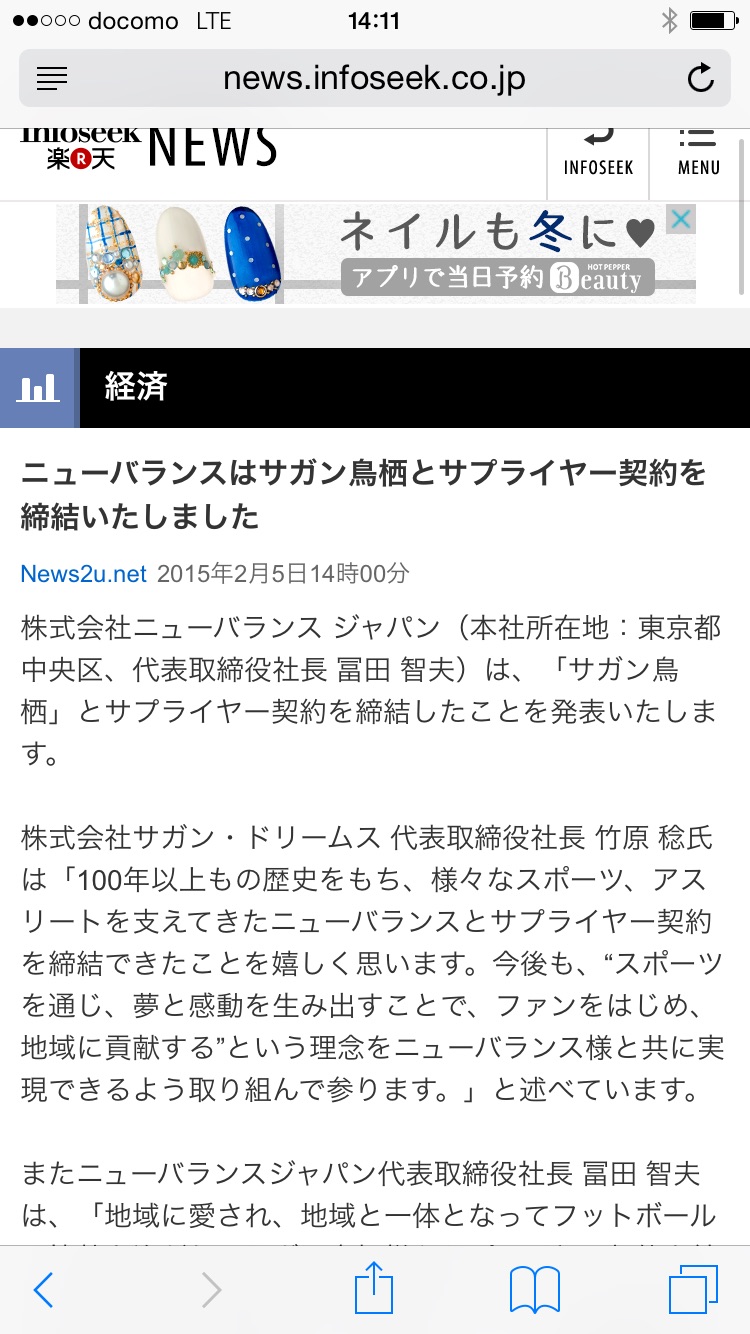Close the Hot Pepper Beauty ad
The height and width of the screenshot is (1334, 750).
(681, 219)
